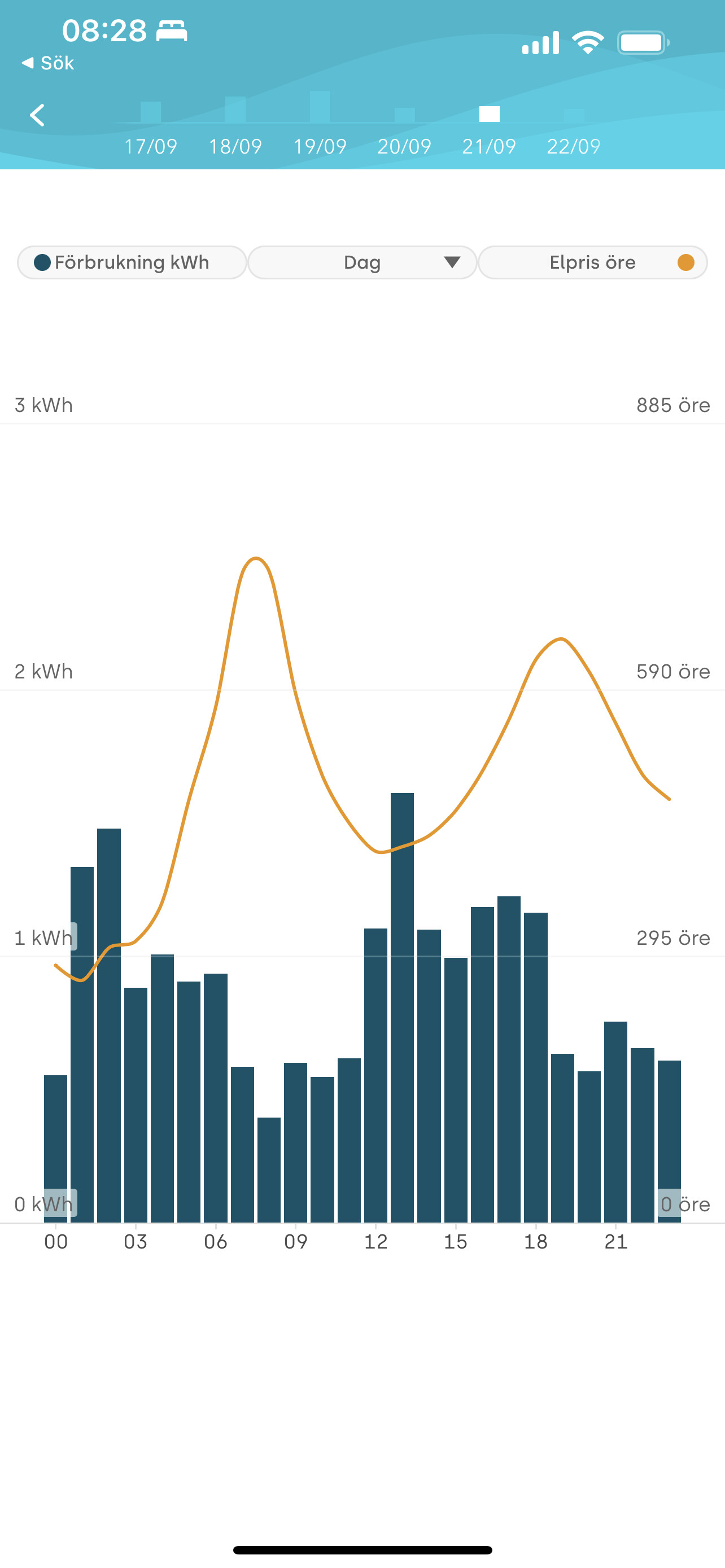This screenshot has height=1568, width=725.
Task: Go back with the arrow icon
Action: pyautogui.click(x=38, y=115)
